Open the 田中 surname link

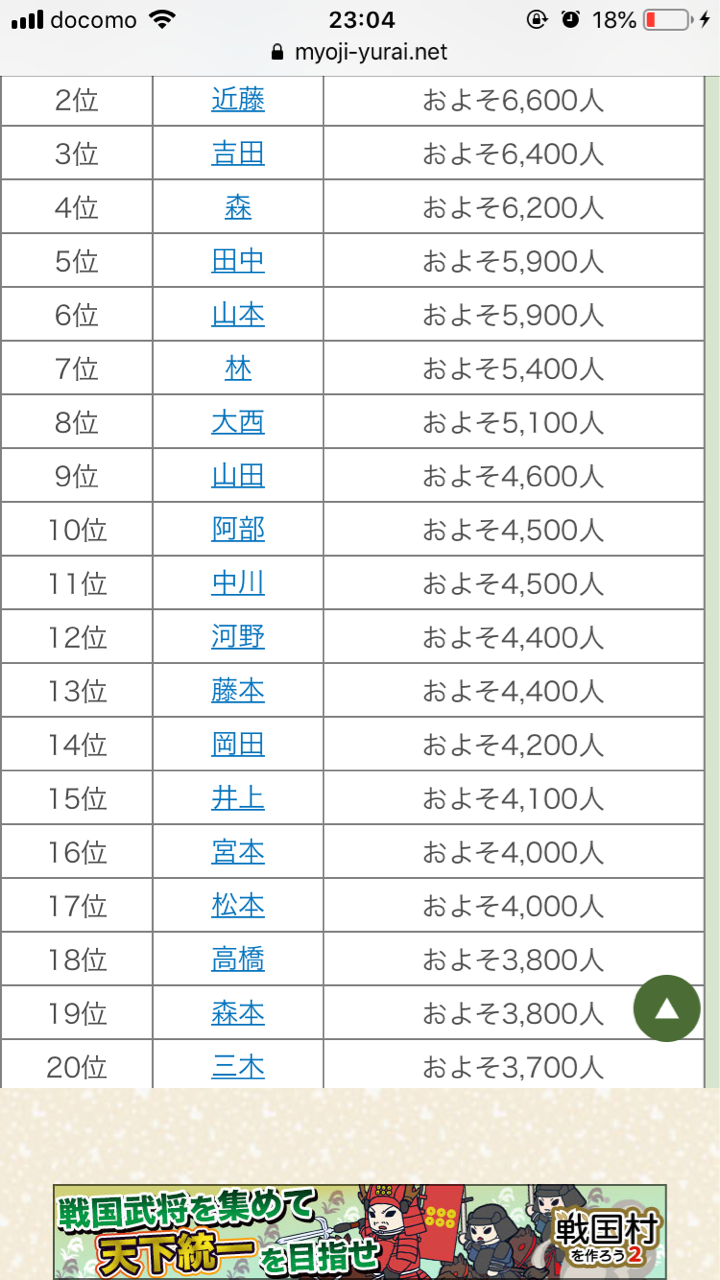238,261
